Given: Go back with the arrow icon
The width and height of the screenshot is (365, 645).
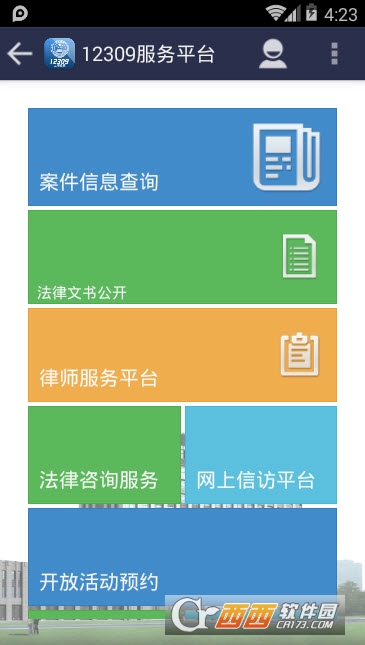Looking at the screenshot, I should (20, 53).
